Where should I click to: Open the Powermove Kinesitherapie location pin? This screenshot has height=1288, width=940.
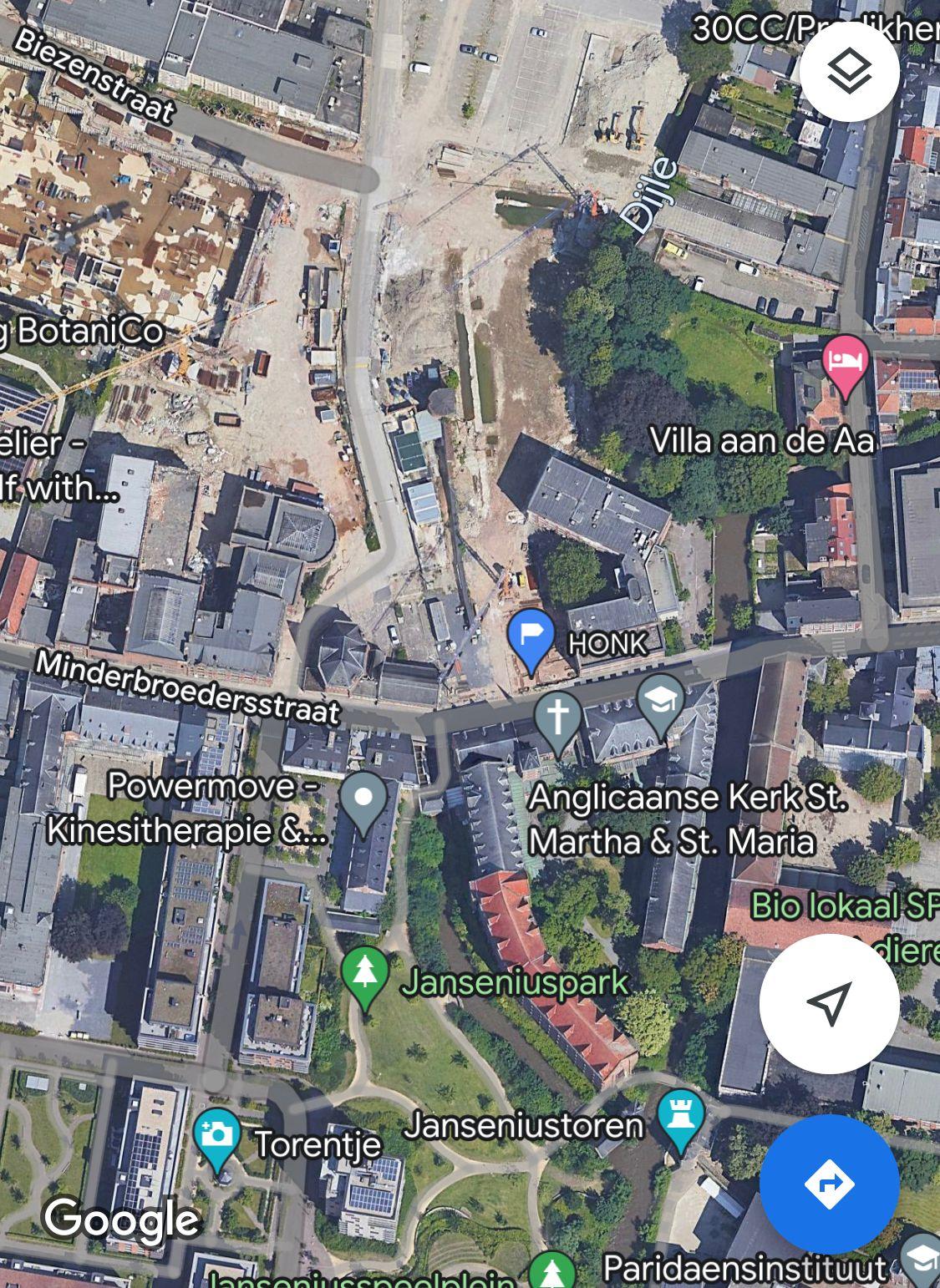363,800
